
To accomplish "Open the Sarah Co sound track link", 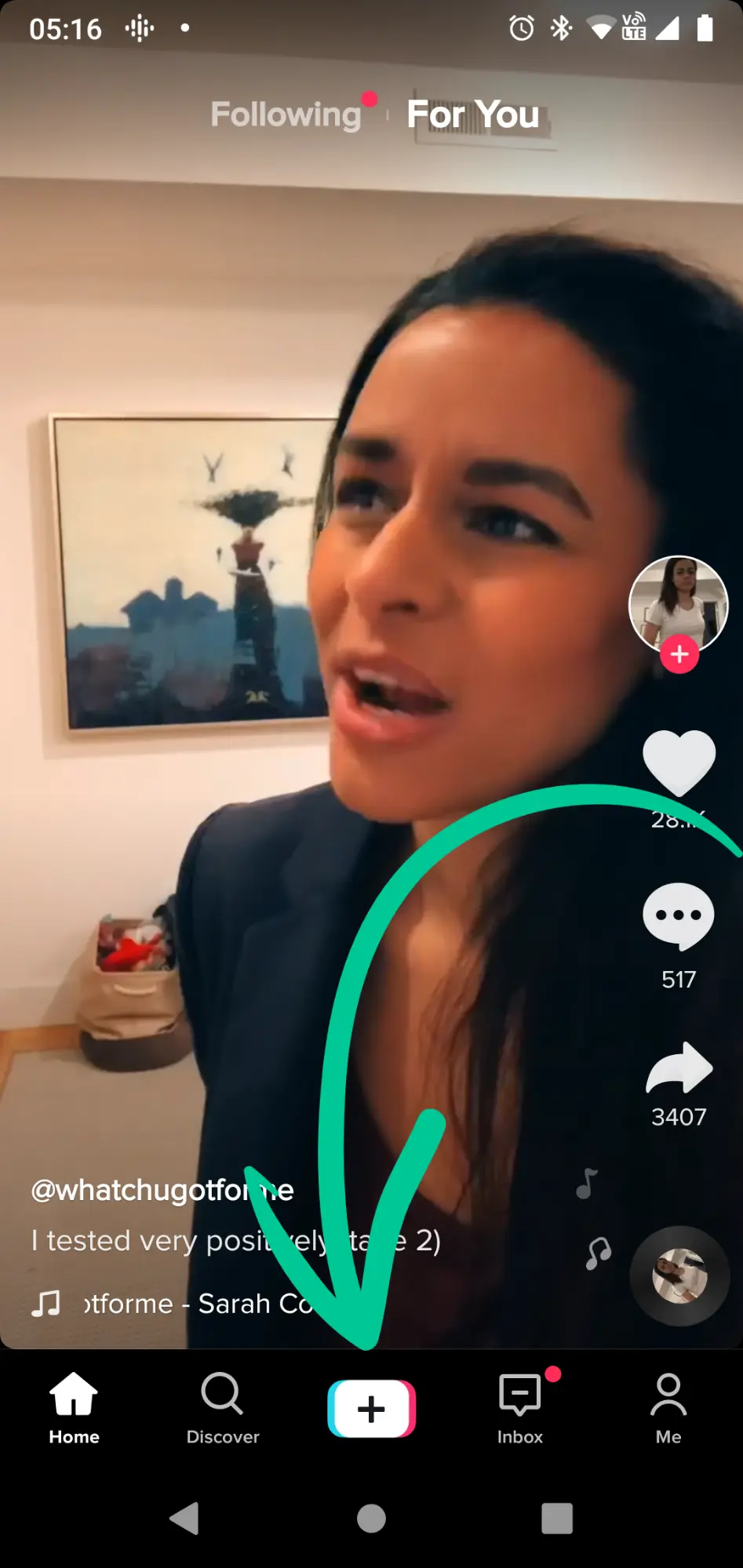I will tap(196, 1304).
